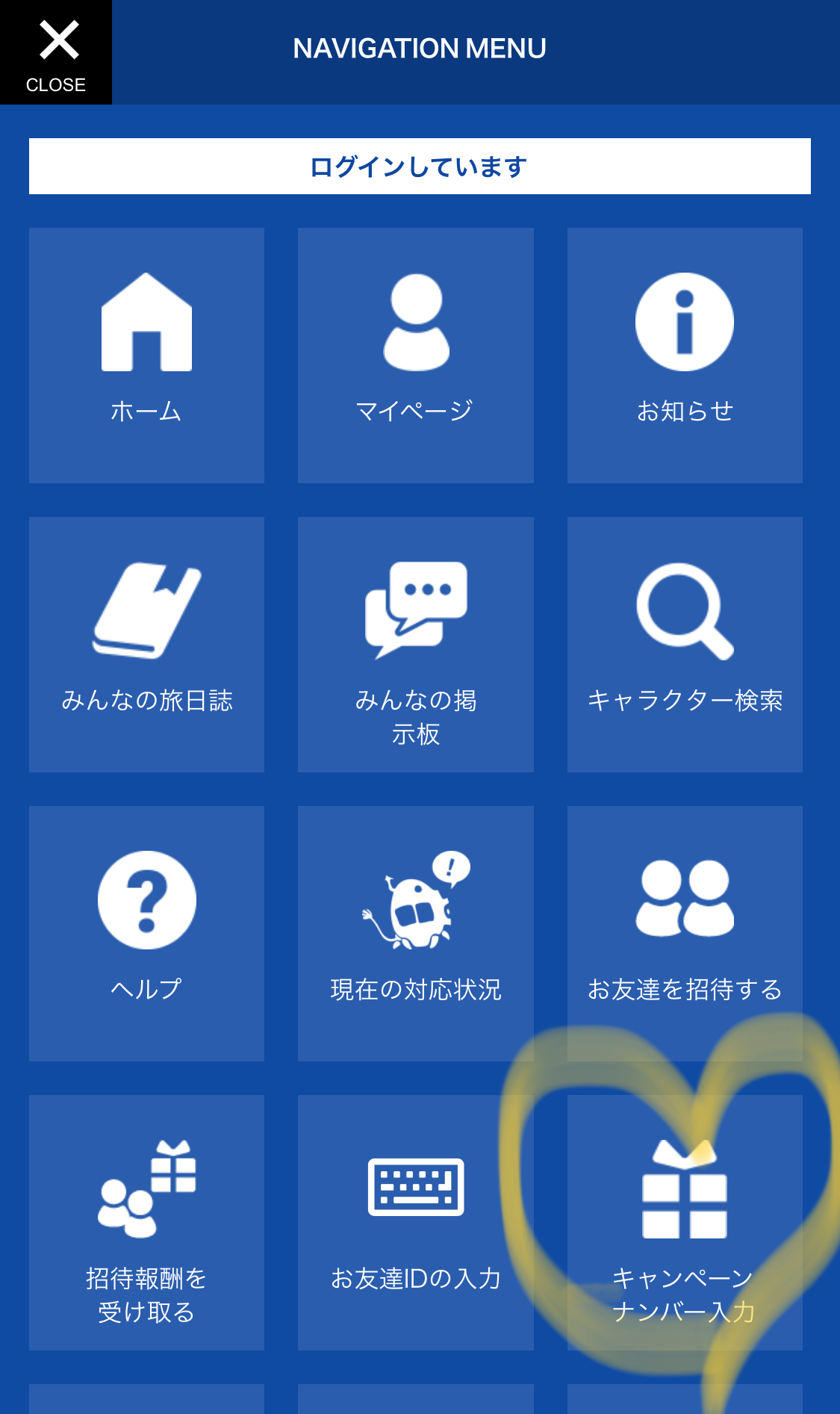
Task: View 現在の対応状況
Action: [x=415, y=933]
